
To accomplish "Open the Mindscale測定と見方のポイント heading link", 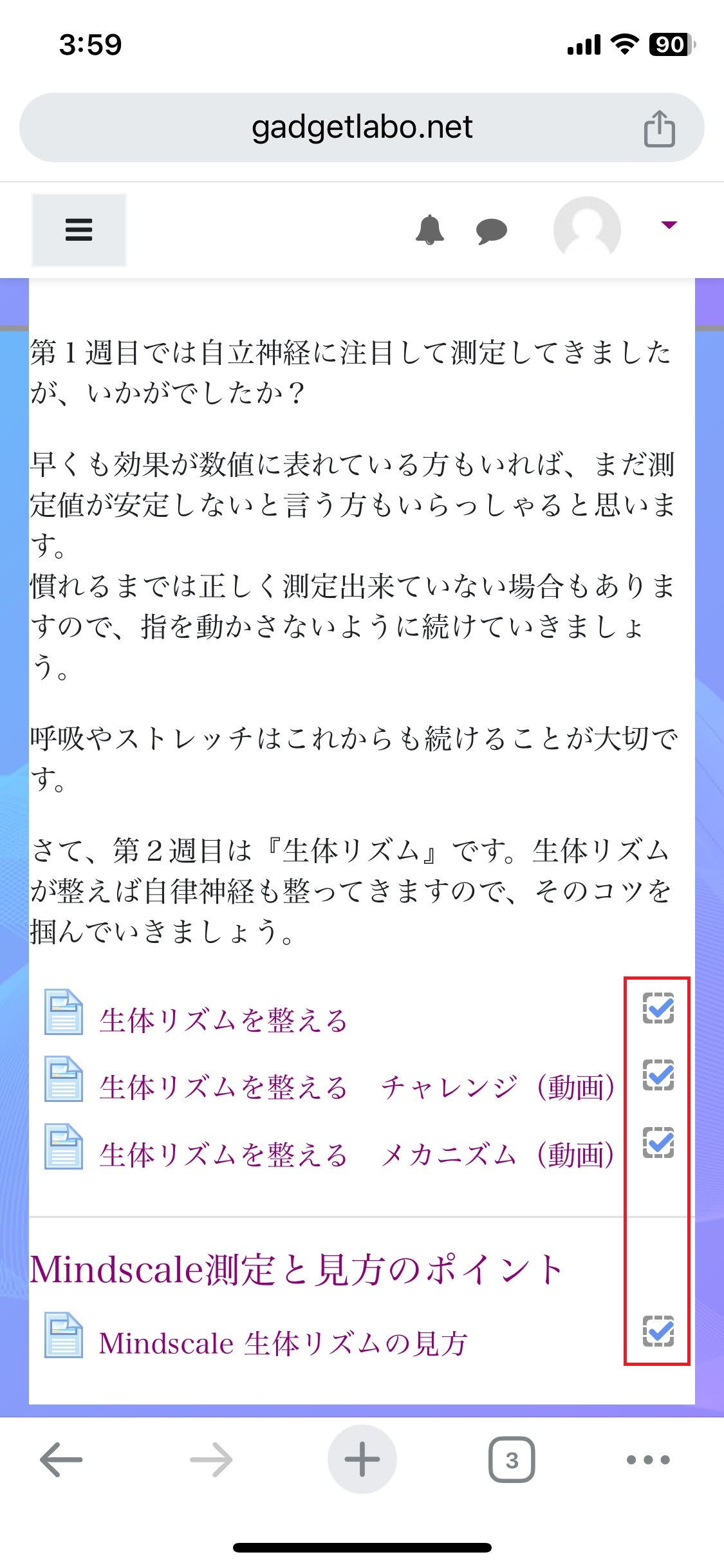I will pos(297,1269).
